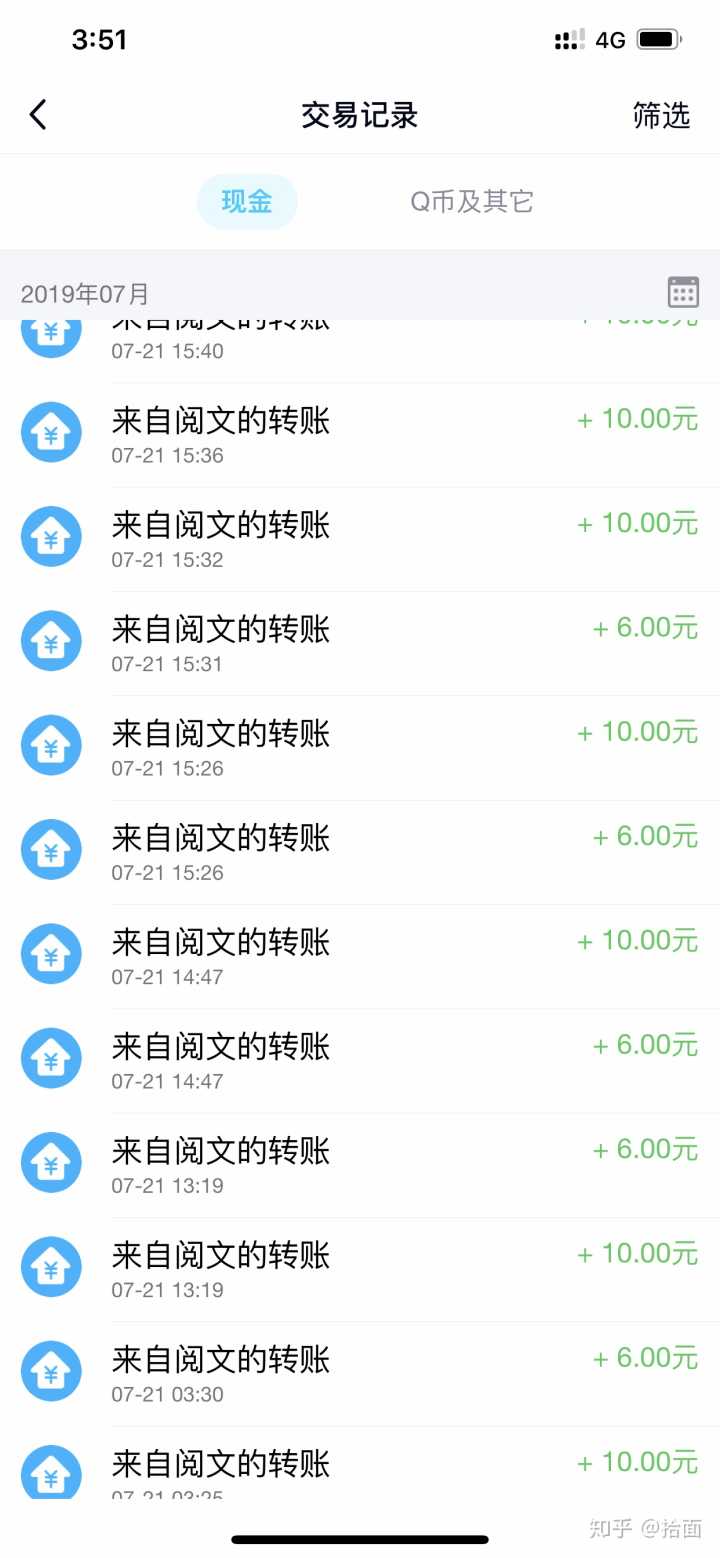
Task: Switch to the Q币及其它 tab
Action: tap(471, 201)
